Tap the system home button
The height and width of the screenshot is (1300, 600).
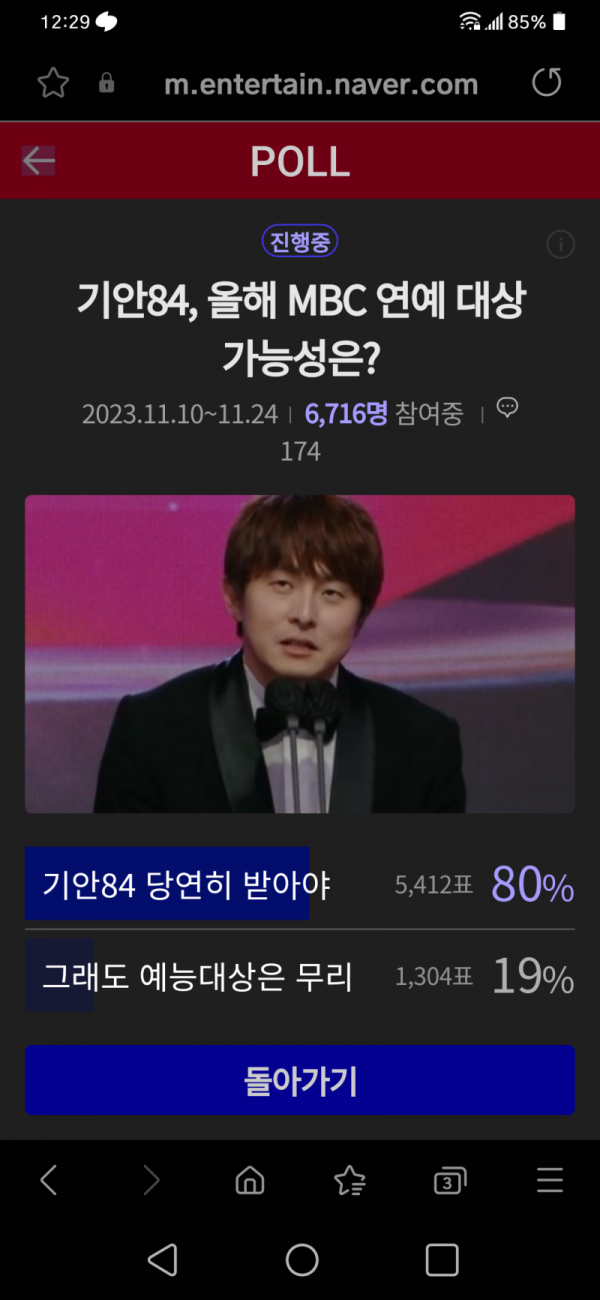(302, 1260)
